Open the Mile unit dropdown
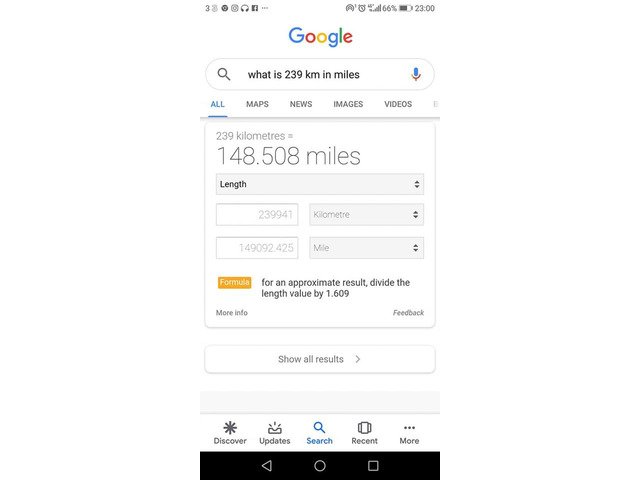The image size is (640, 480). [x=366, y=247]
